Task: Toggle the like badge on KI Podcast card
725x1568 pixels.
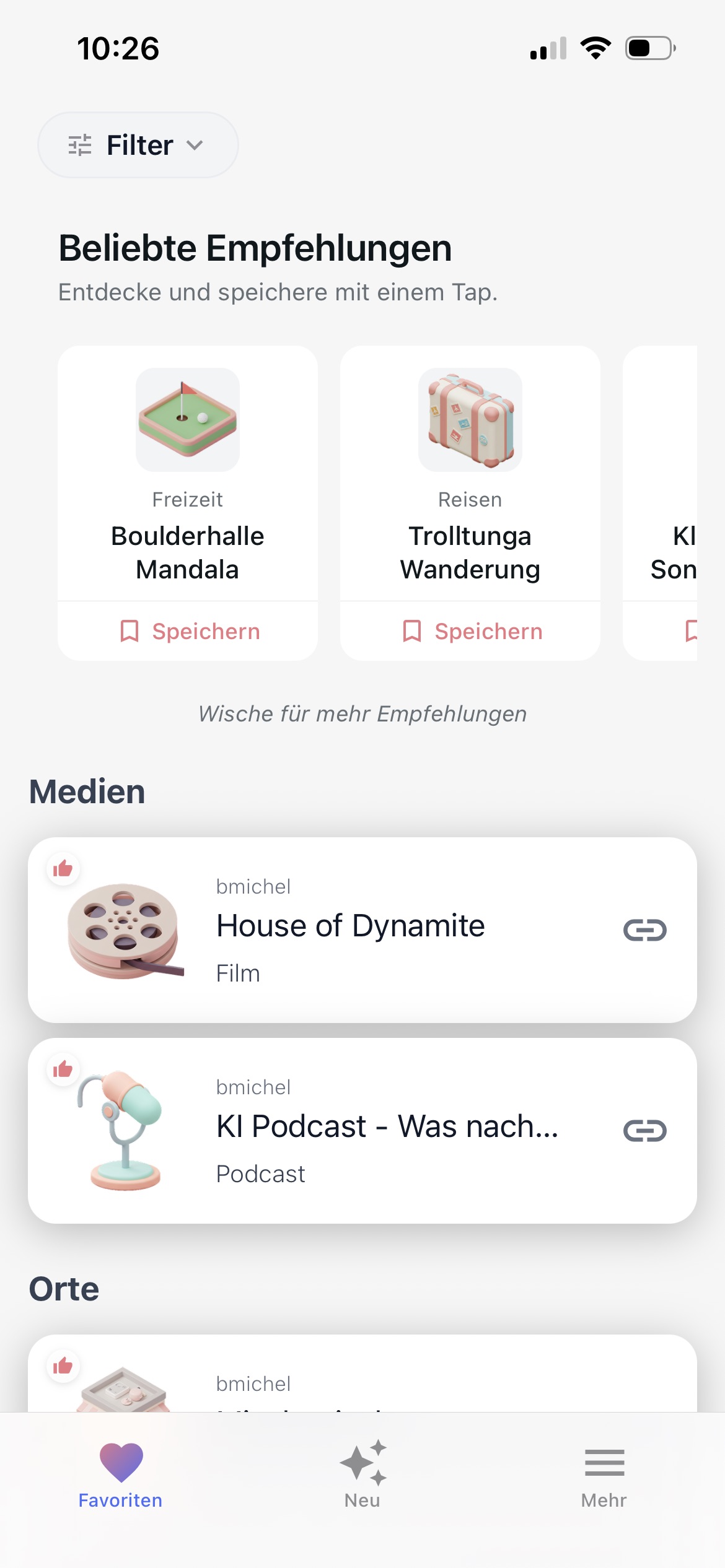Action: [63, 1069]
